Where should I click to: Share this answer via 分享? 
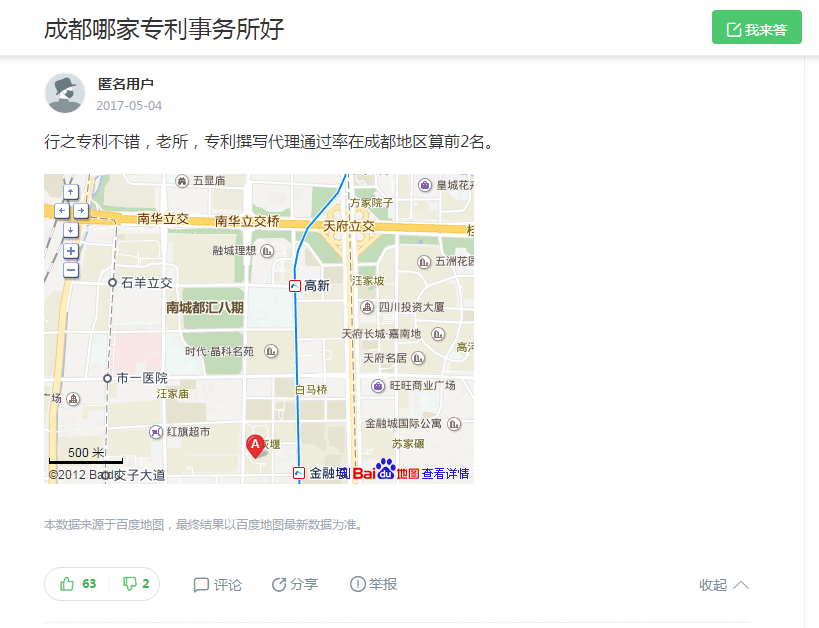(x=295, y=585)
